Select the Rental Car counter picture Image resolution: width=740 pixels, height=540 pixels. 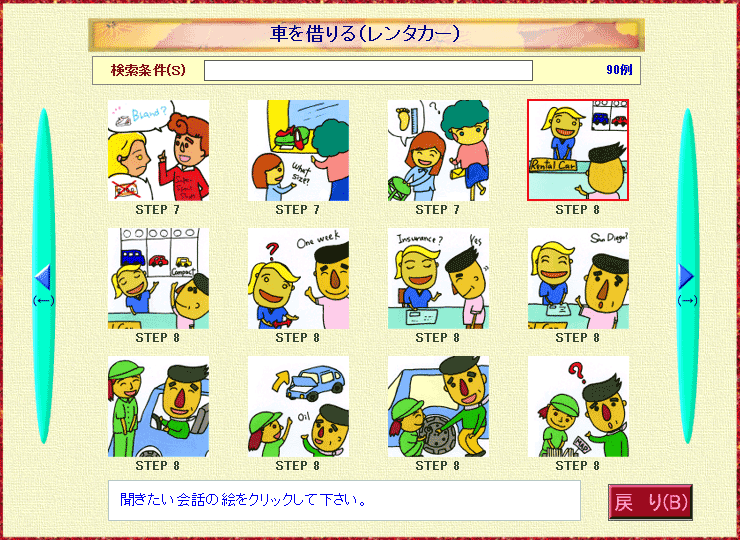click(x=578, y=150)
